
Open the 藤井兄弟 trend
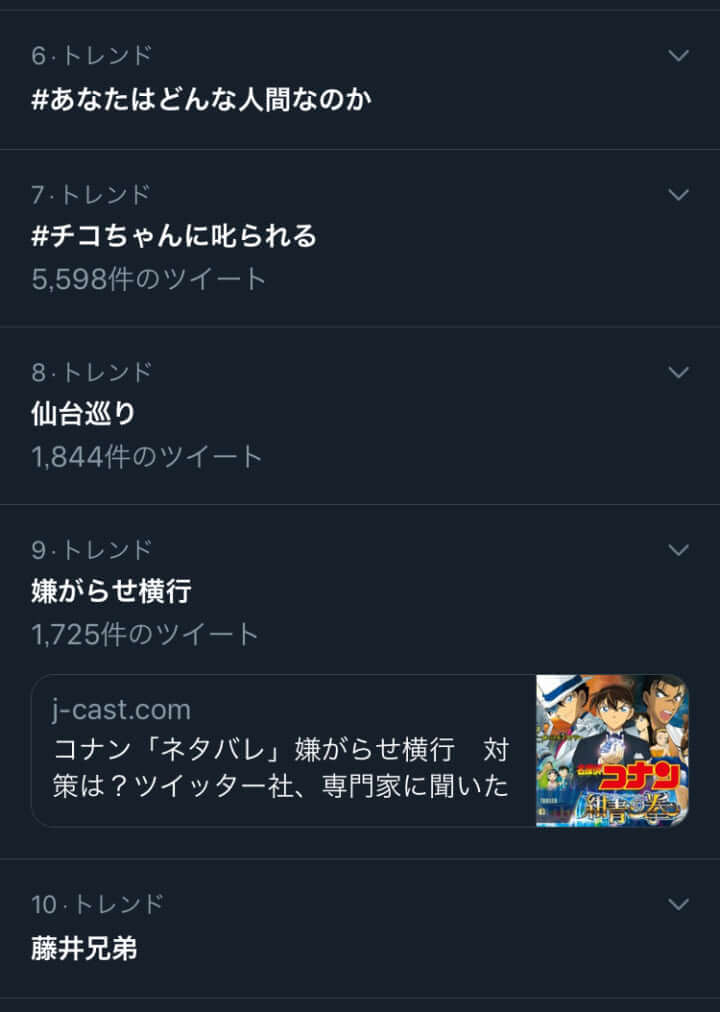84,948
